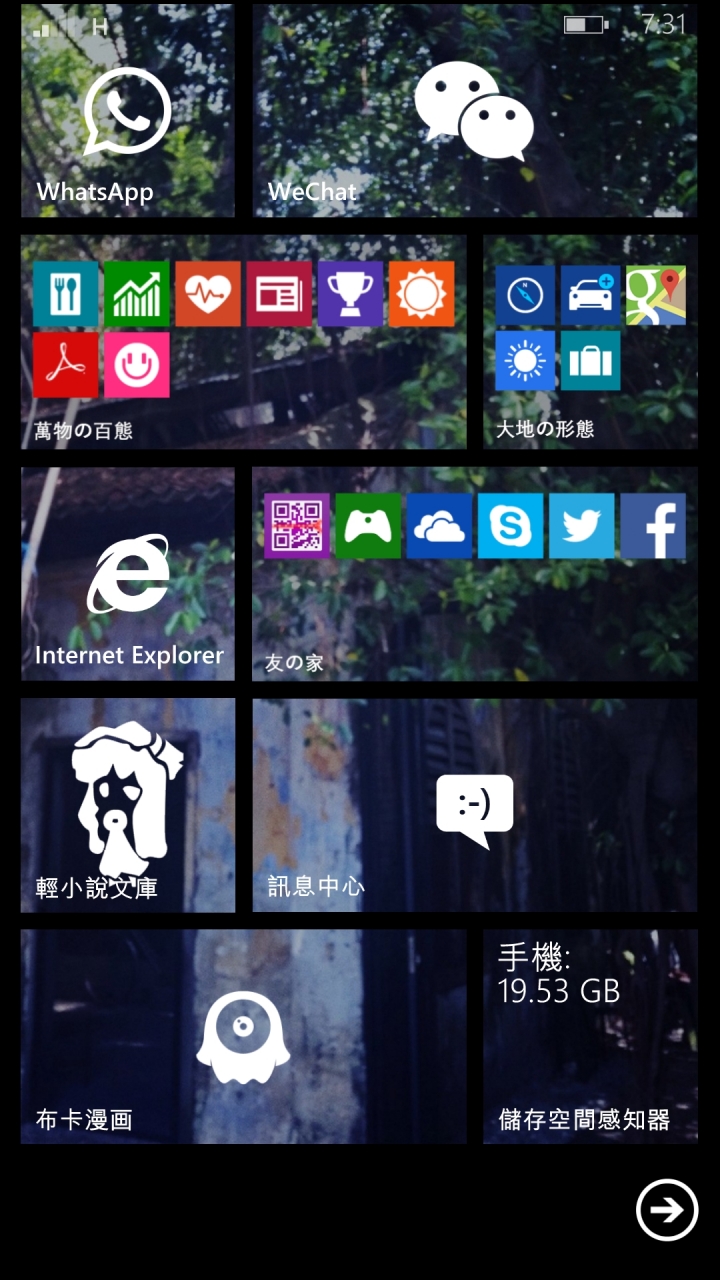
Task: Open the 友の家 folder
Action: [x=474, y=630]
